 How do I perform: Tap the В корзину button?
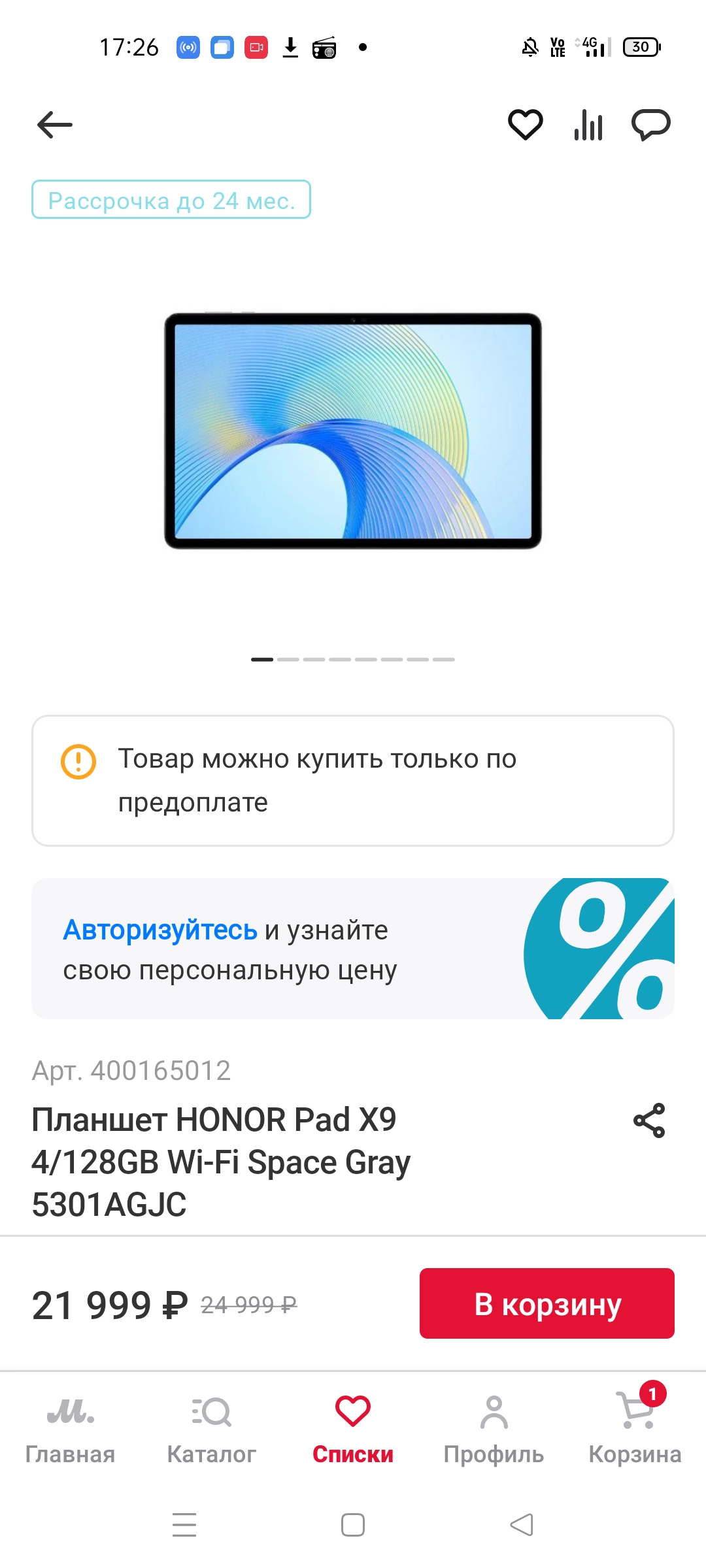(x=547, y=1303)
